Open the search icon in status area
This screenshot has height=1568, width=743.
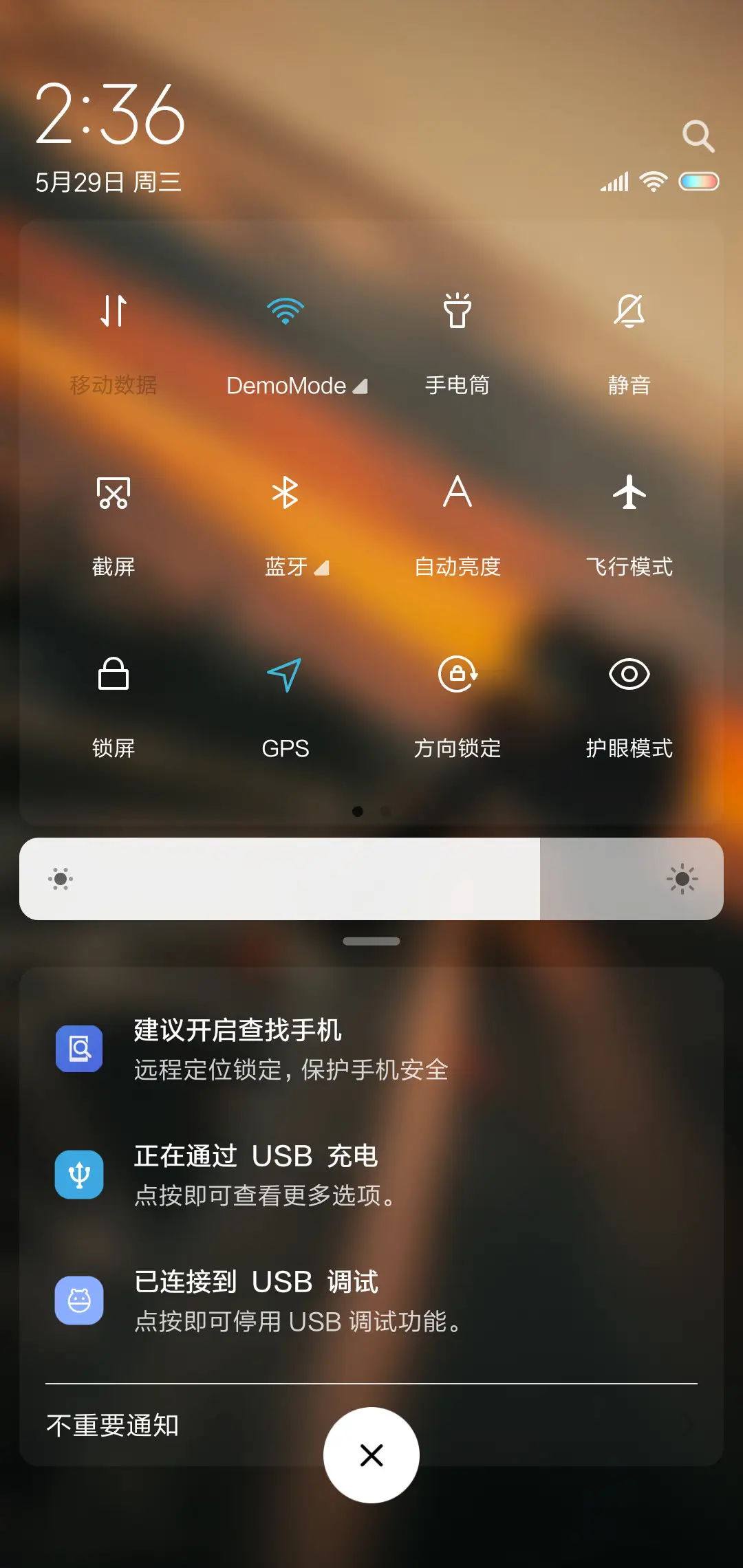pos(699,136)
